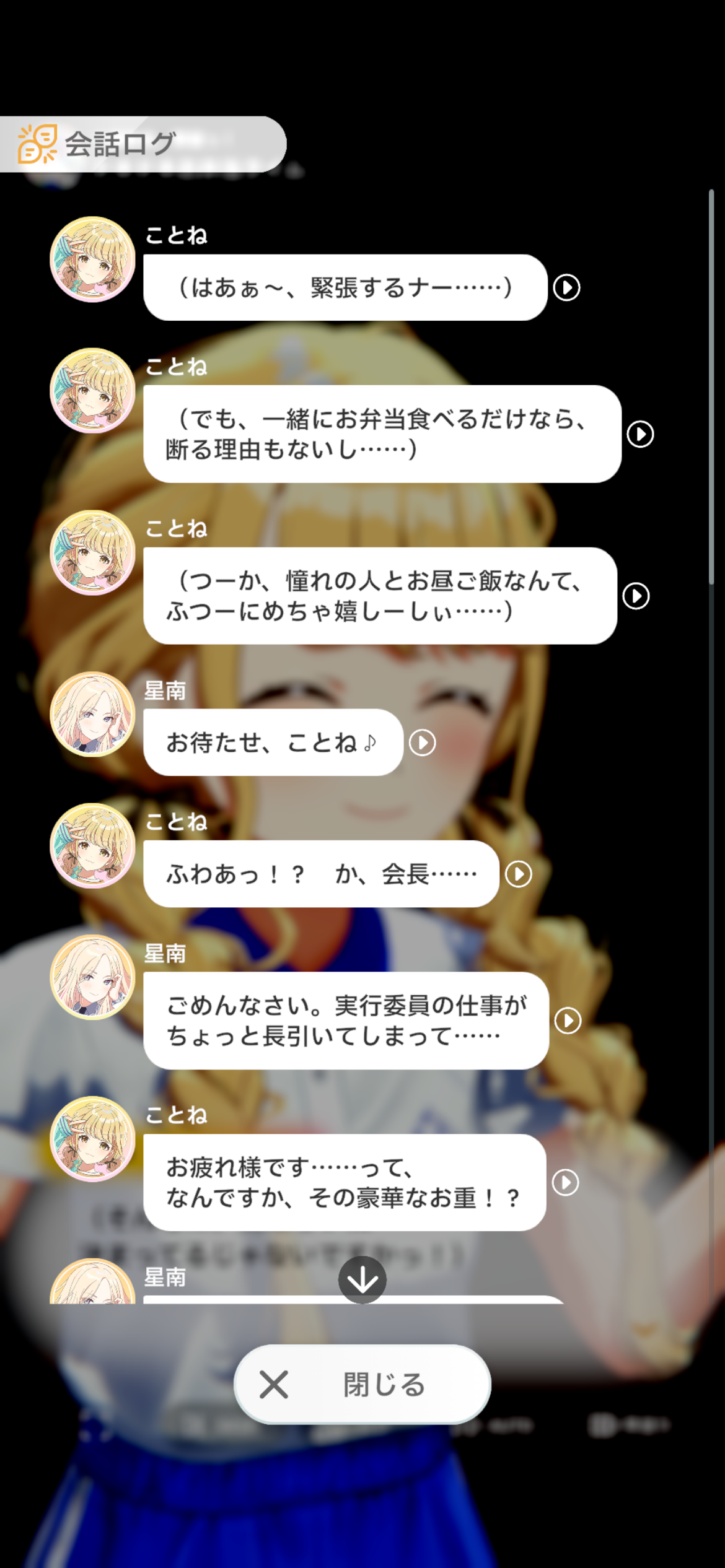
Task: Play voice for 憧れの人とお昼ご飯 line
Action: click(x=636, y=596)
